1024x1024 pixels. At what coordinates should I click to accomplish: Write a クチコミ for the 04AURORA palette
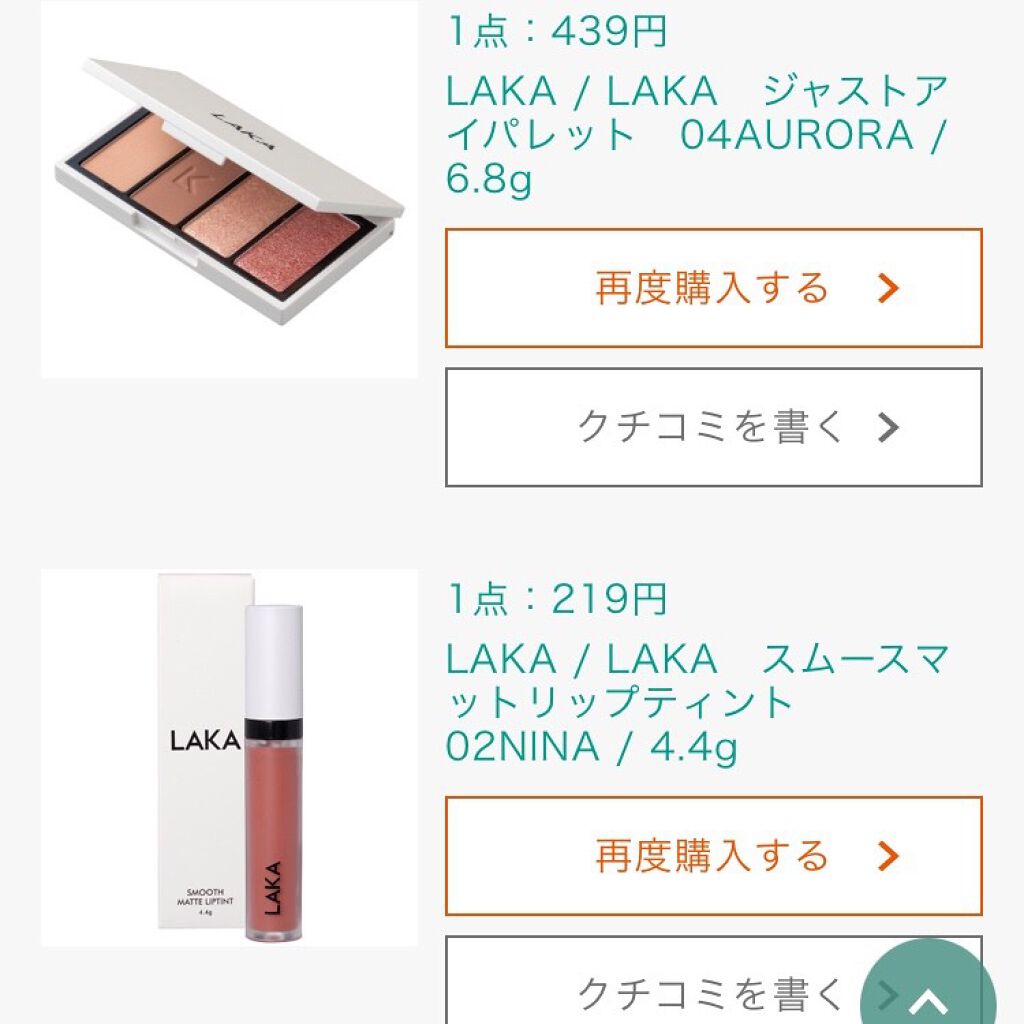coord(713,427)
